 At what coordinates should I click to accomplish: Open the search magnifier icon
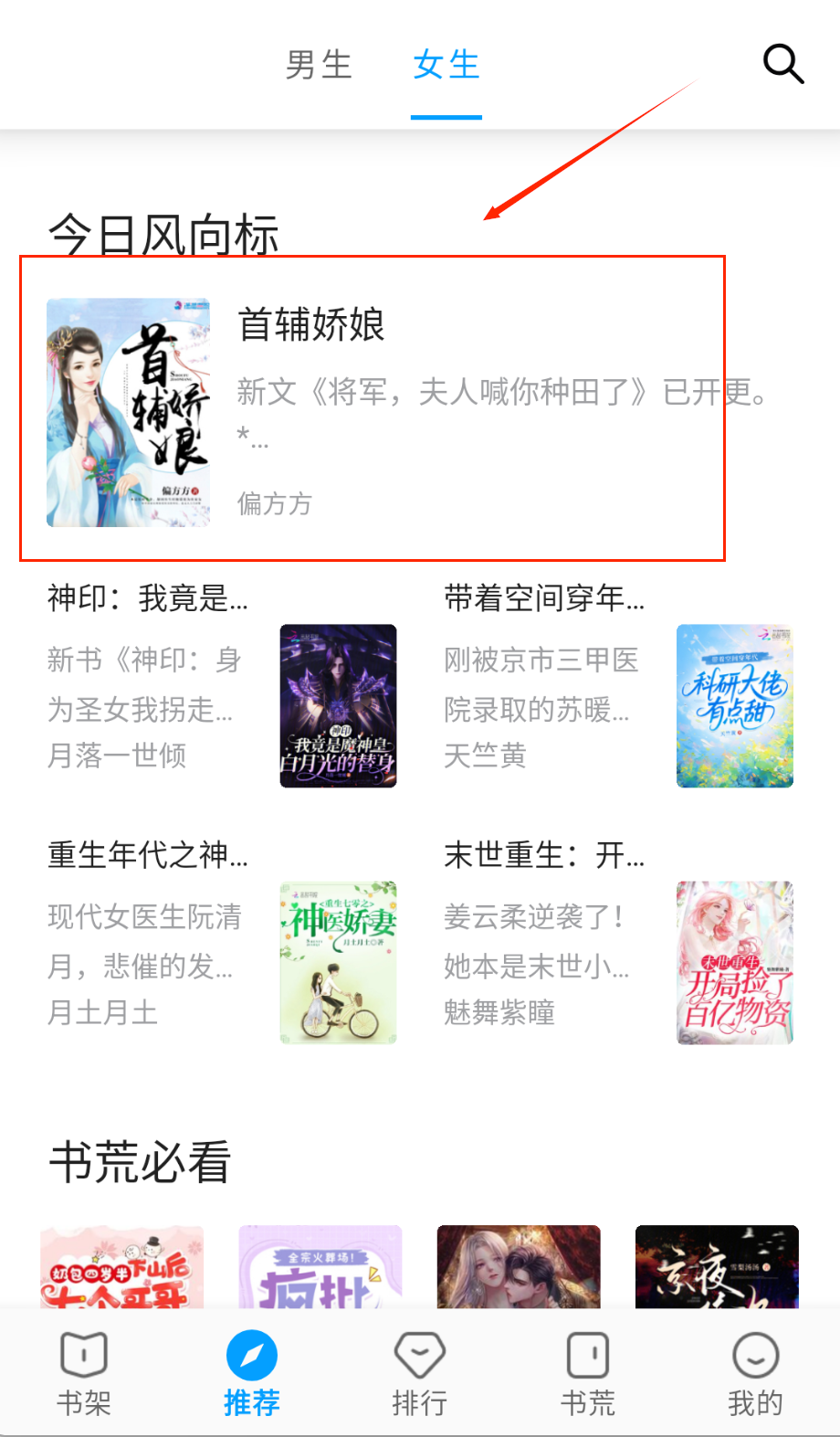[782, 64]
